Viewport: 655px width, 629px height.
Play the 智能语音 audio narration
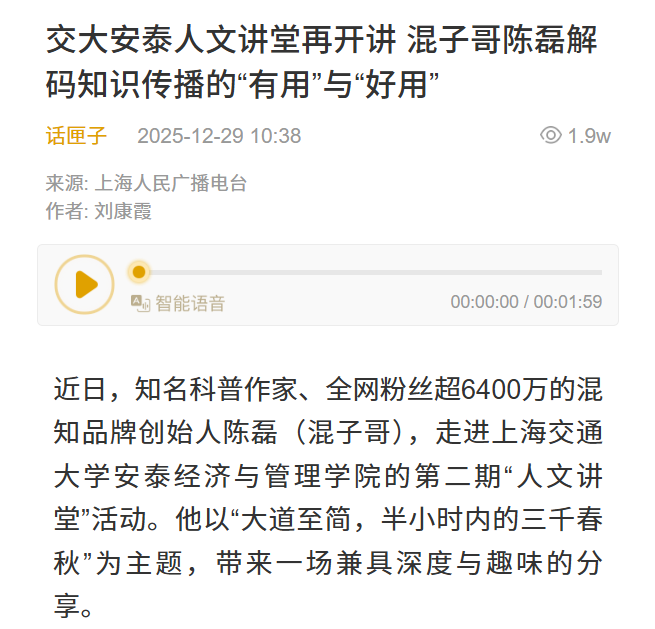[x=84, y=285]
